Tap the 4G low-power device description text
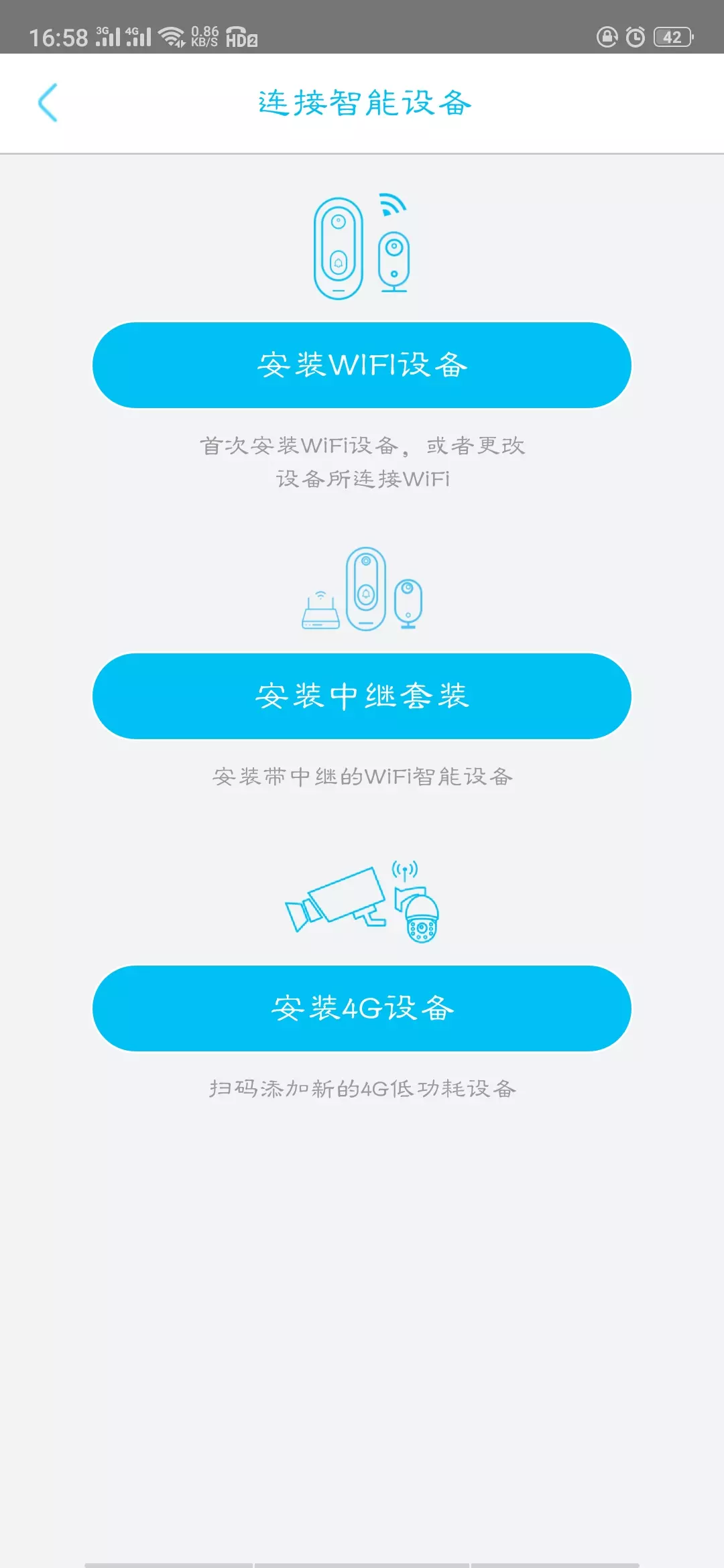 (362, 1089)
